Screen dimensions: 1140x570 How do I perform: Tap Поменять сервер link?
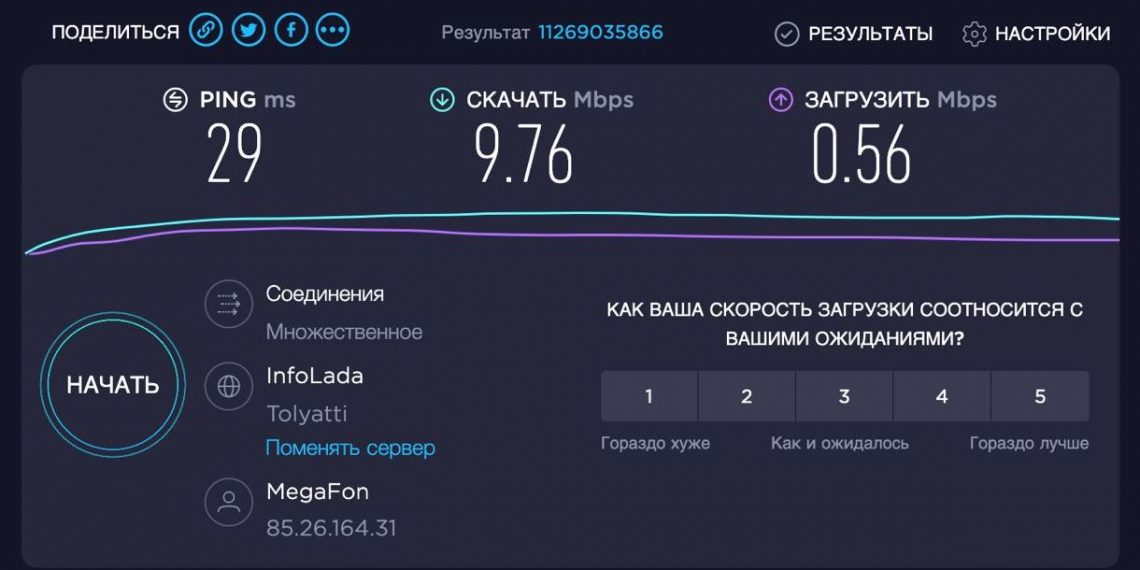pyautogui.click(x=350, y=448)
